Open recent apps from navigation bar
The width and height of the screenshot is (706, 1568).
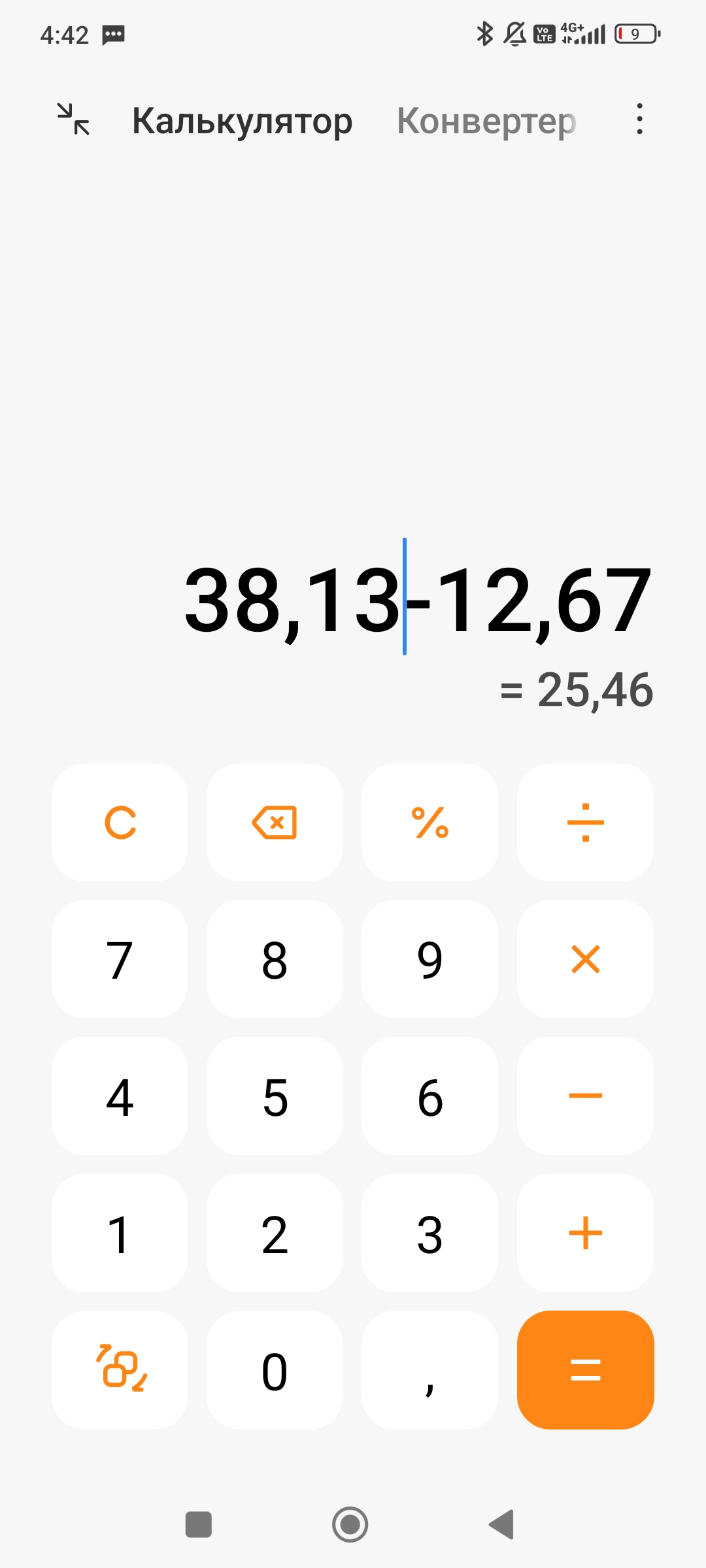pyautogui.click(x=199, y=1524)
